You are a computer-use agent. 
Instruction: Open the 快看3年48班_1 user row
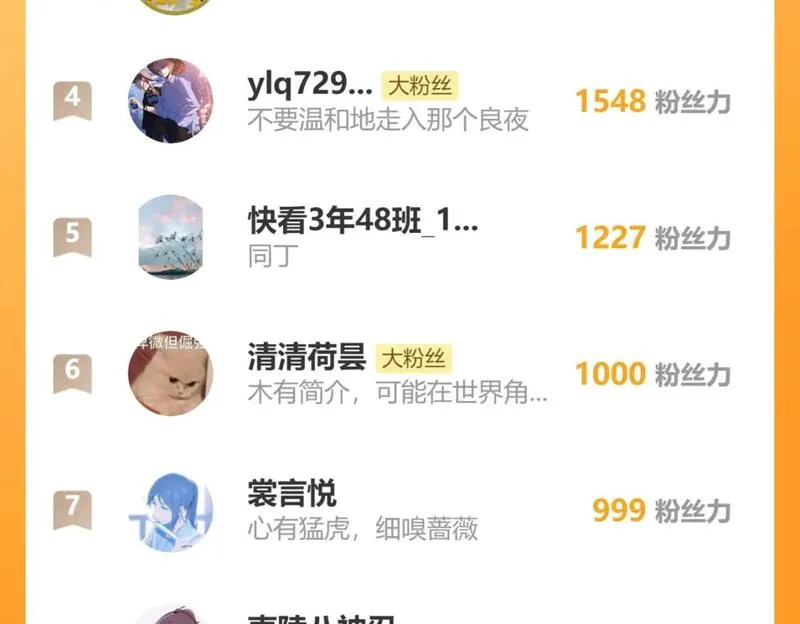click(400, 238)
